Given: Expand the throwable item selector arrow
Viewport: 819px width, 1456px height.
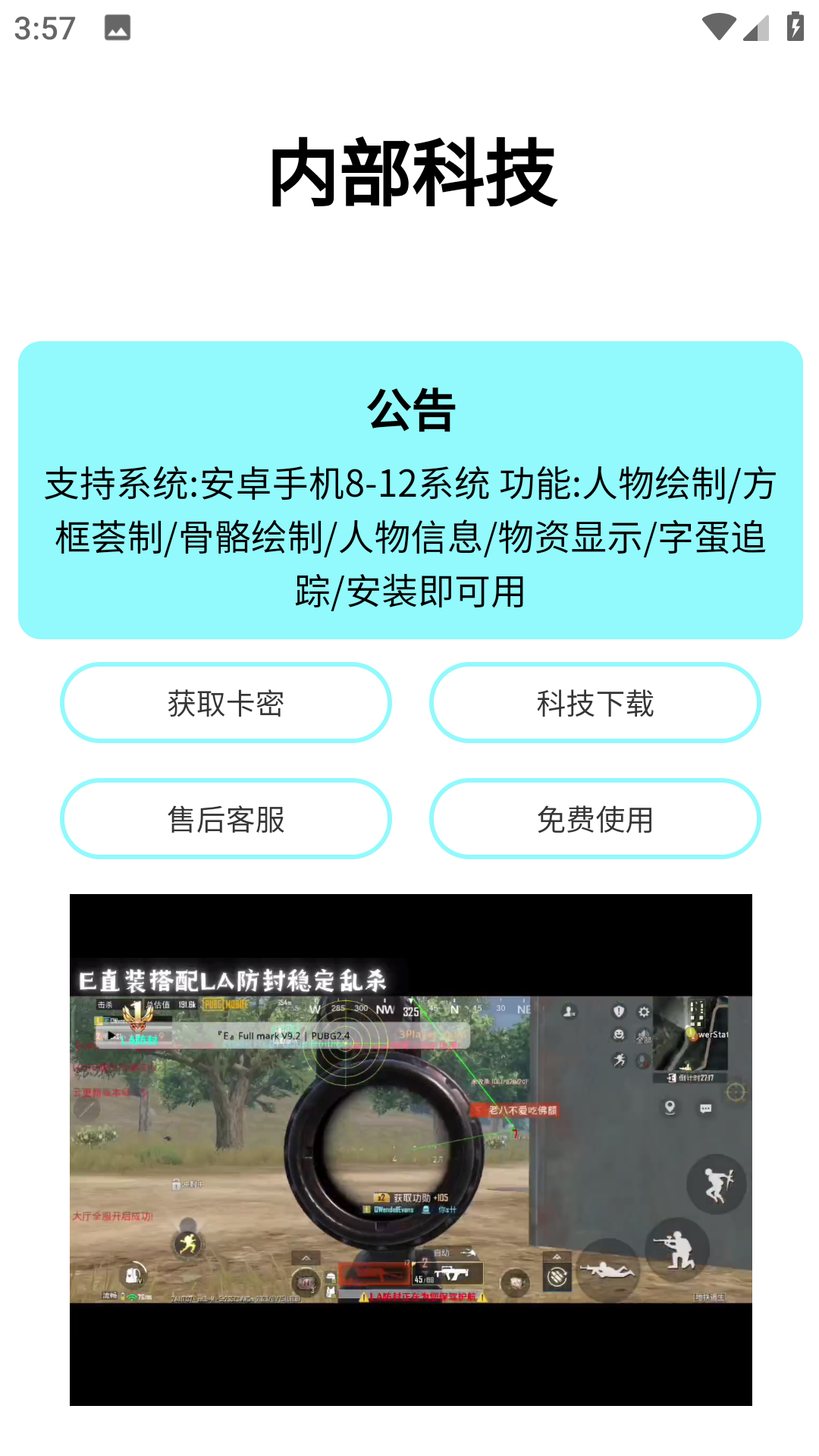Looking at the screenshot, I should click(x=558, y=1256).
